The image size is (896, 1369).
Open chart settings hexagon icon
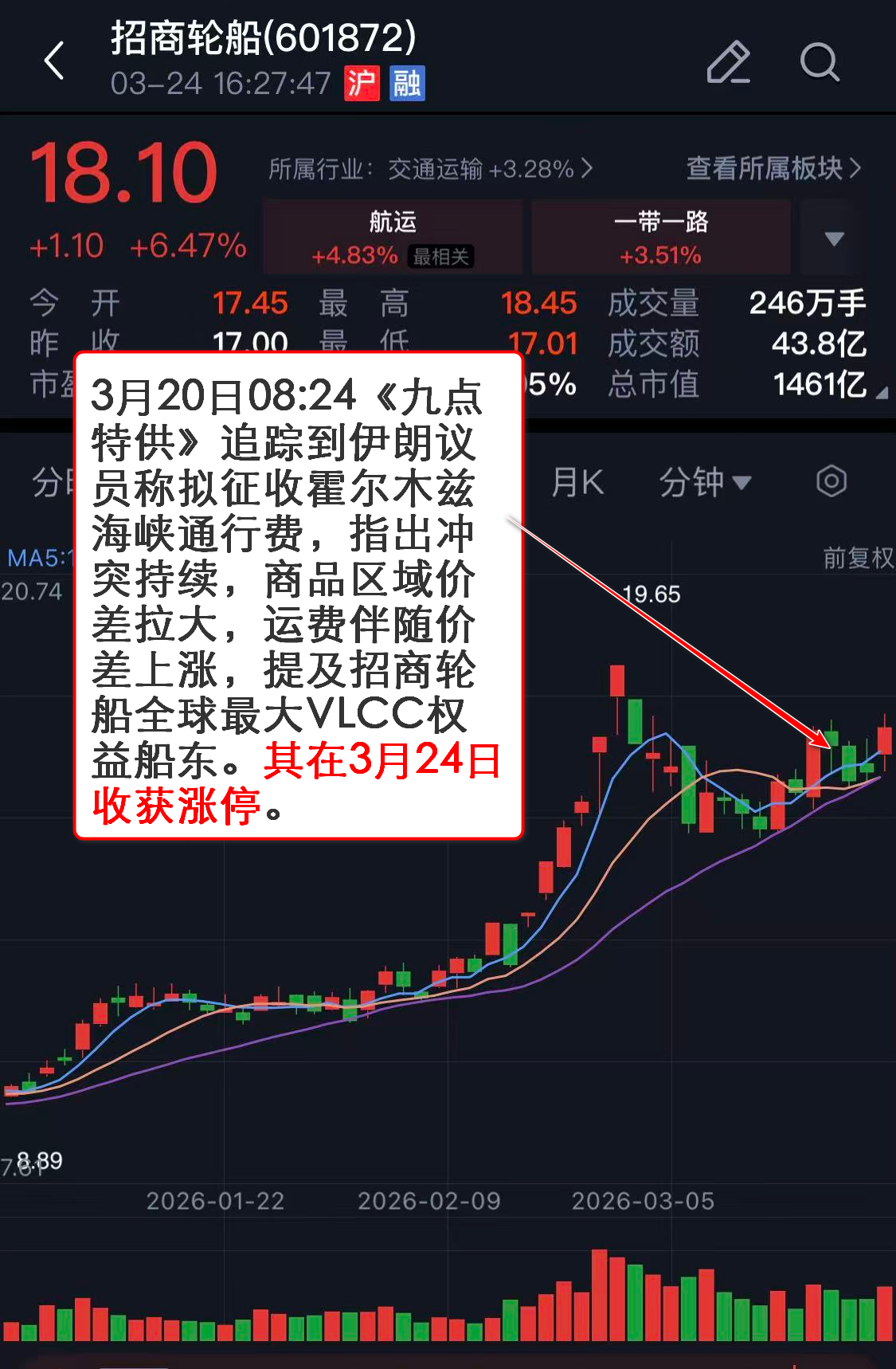[831, 481]
